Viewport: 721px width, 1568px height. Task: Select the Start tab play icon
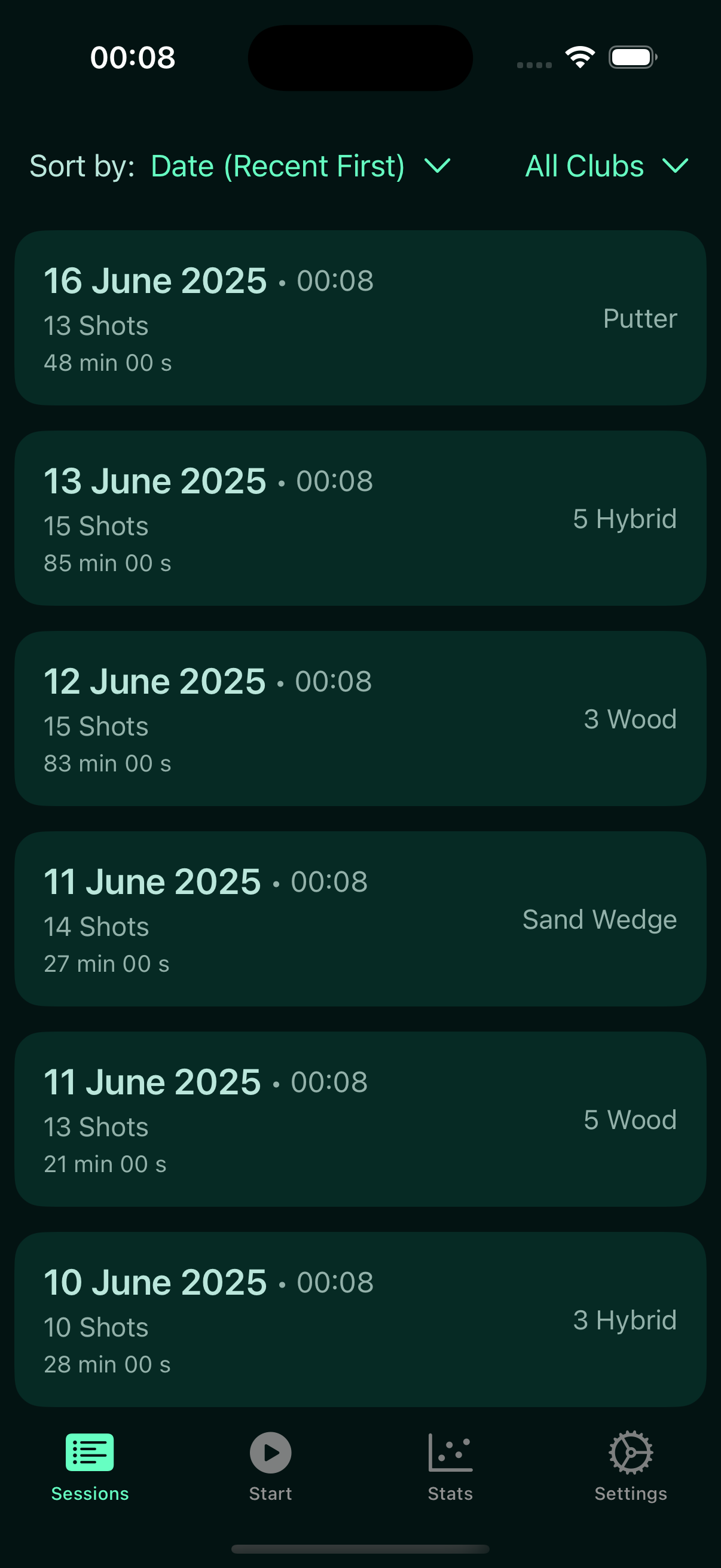(270, 1454)
